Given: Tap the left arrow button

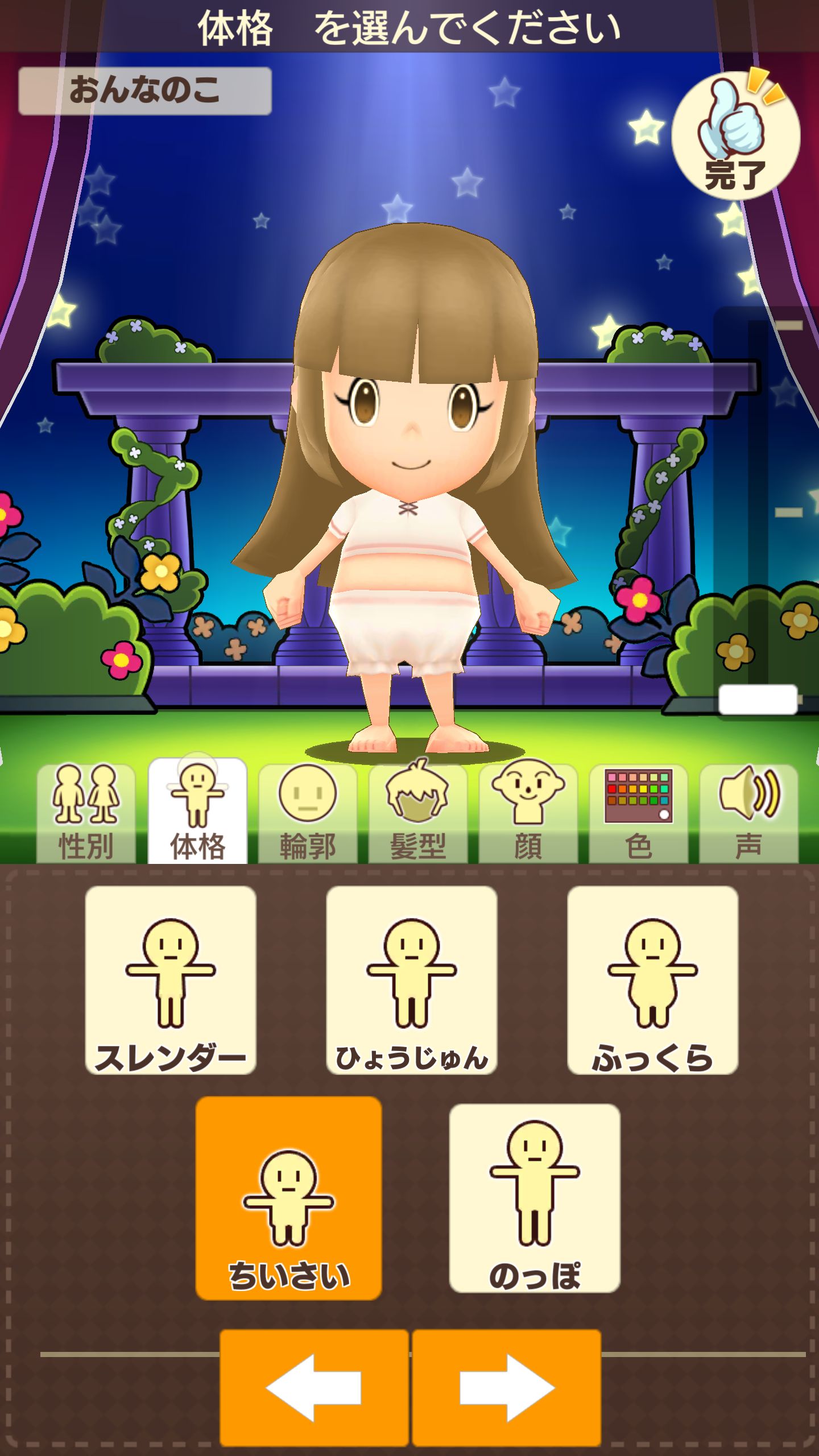Looking at the screenshot, I should 314,1388.
